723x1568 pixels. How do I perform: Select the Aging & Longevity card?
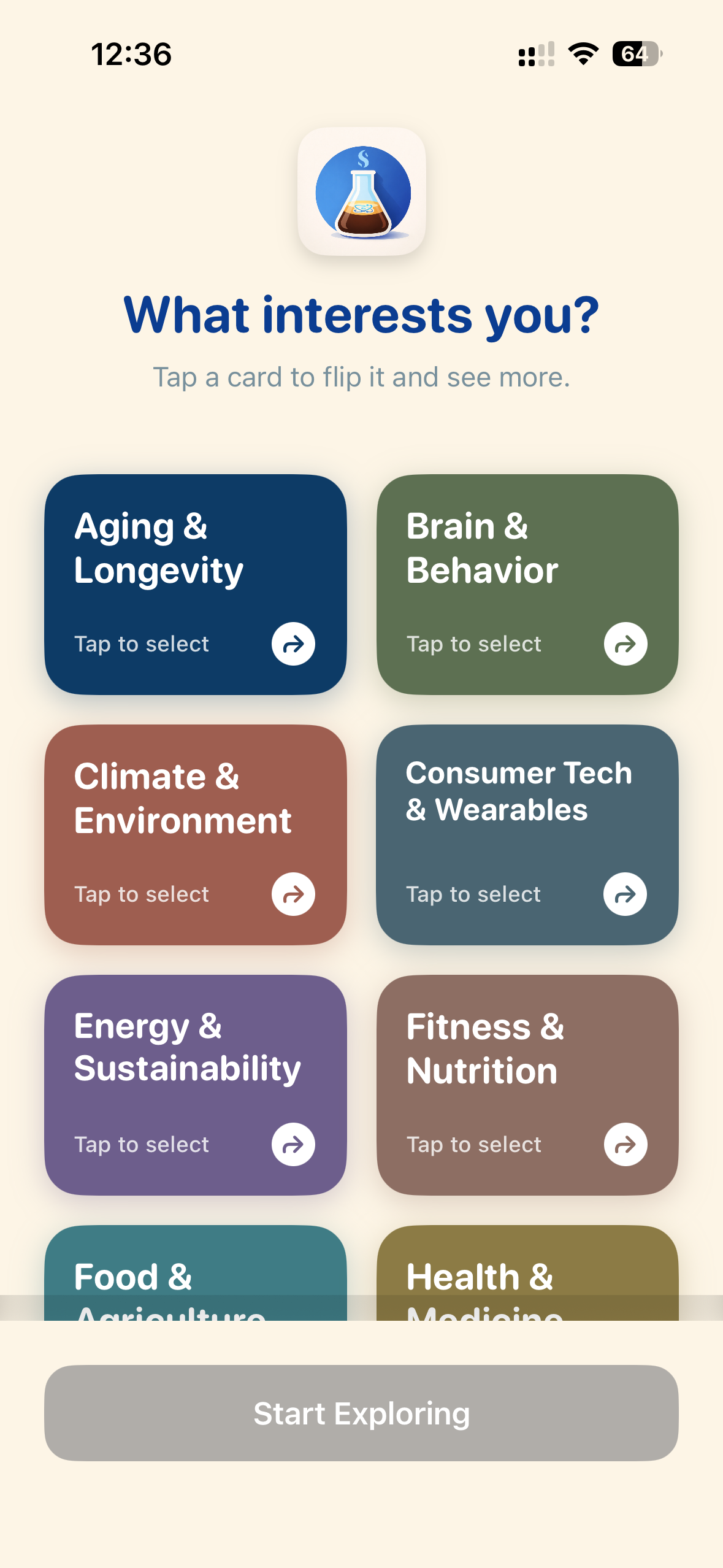pos(195,584)
